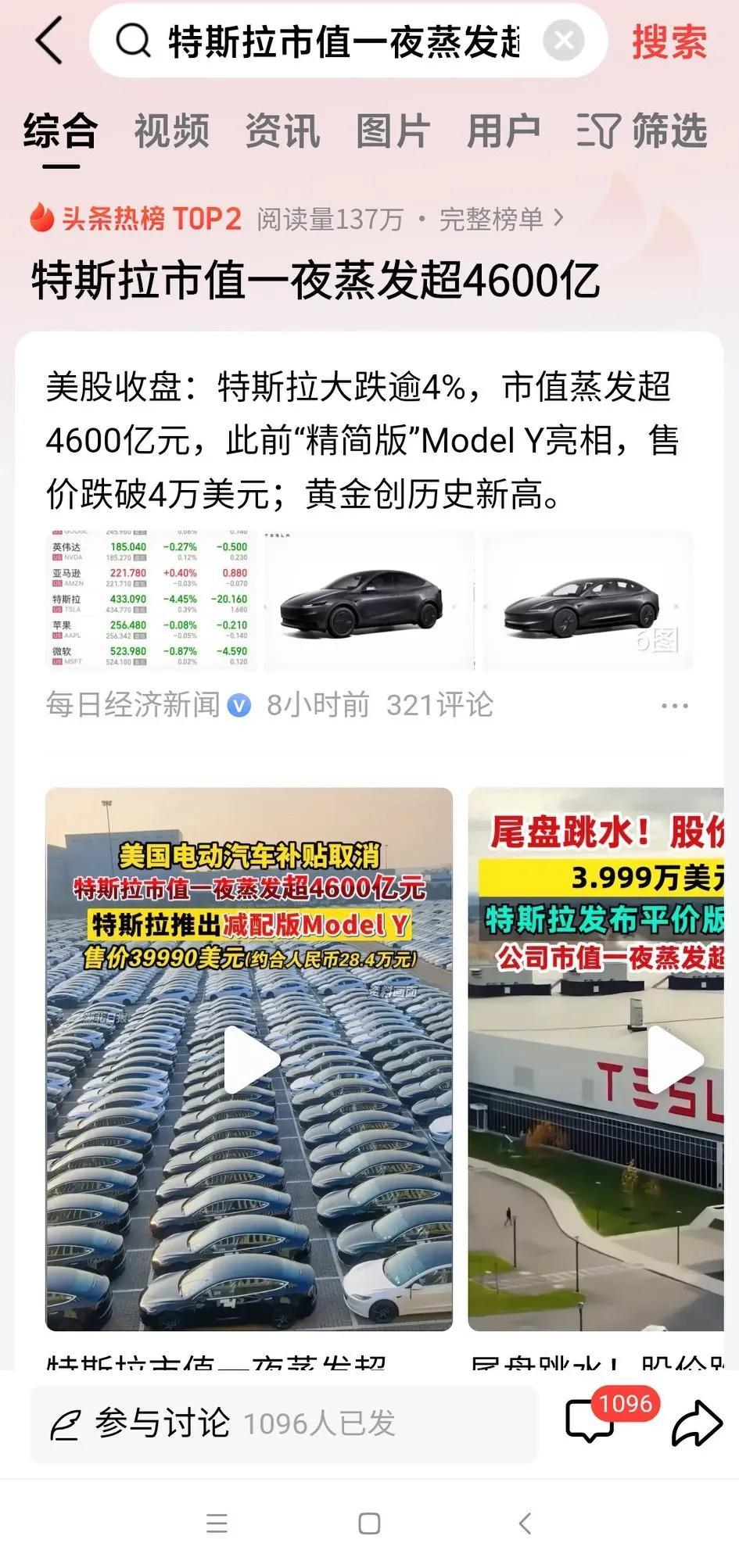Switch to the 视频 tab

click(171, 130)
